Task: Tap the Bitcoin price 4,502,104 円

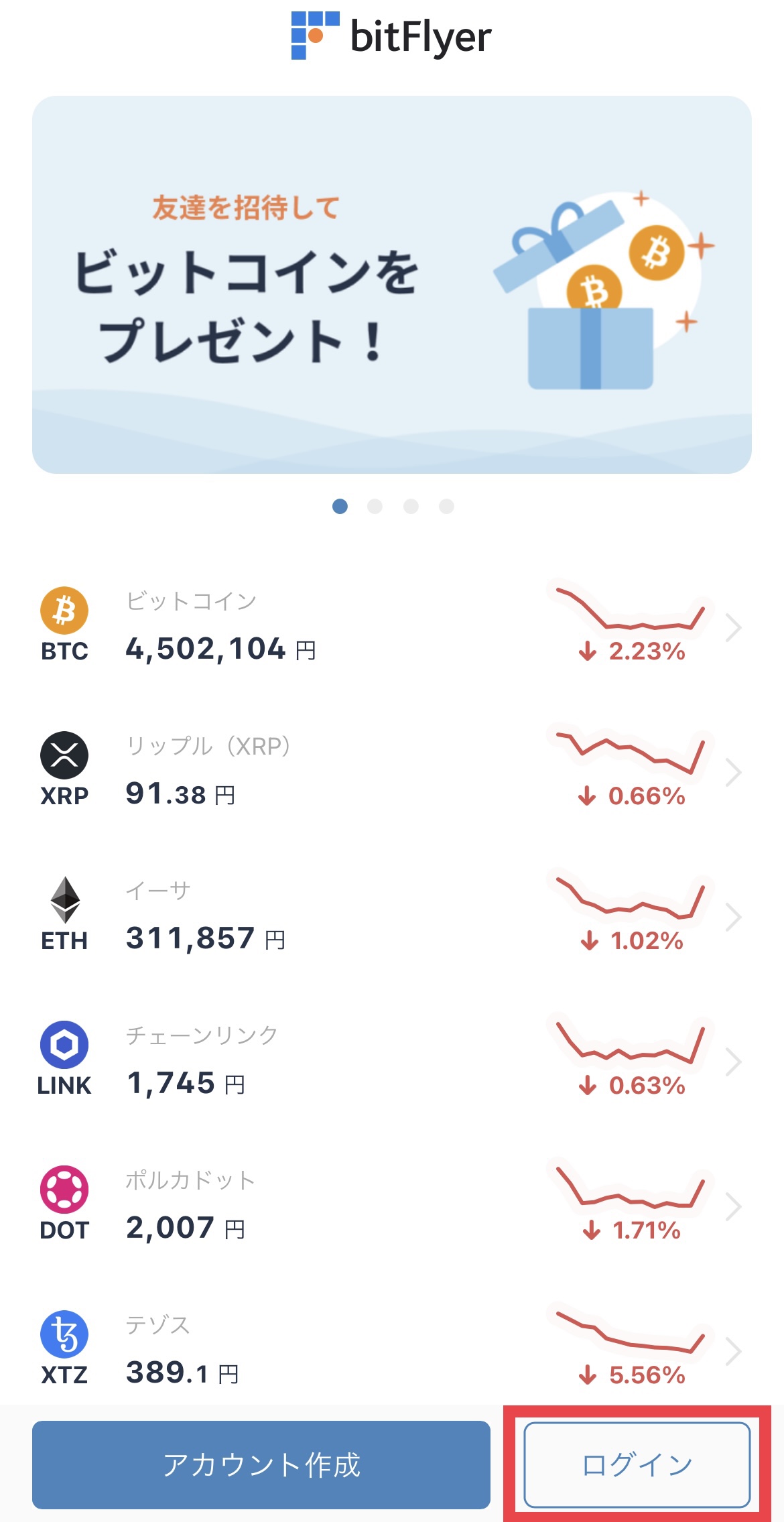Action: pyautogui.click(x=221, y=648)
